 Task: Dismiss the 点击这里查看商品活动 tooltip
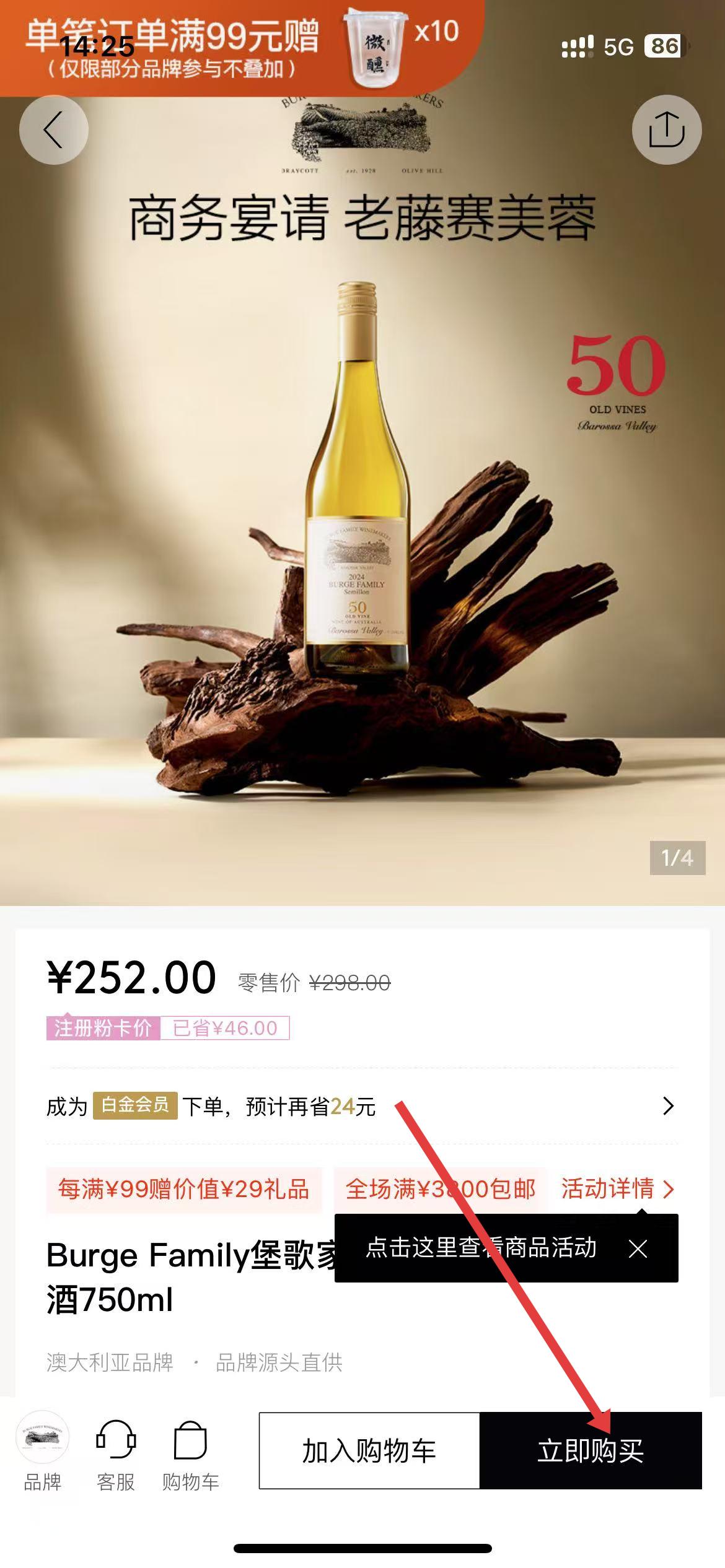(x=638, y=1248)
